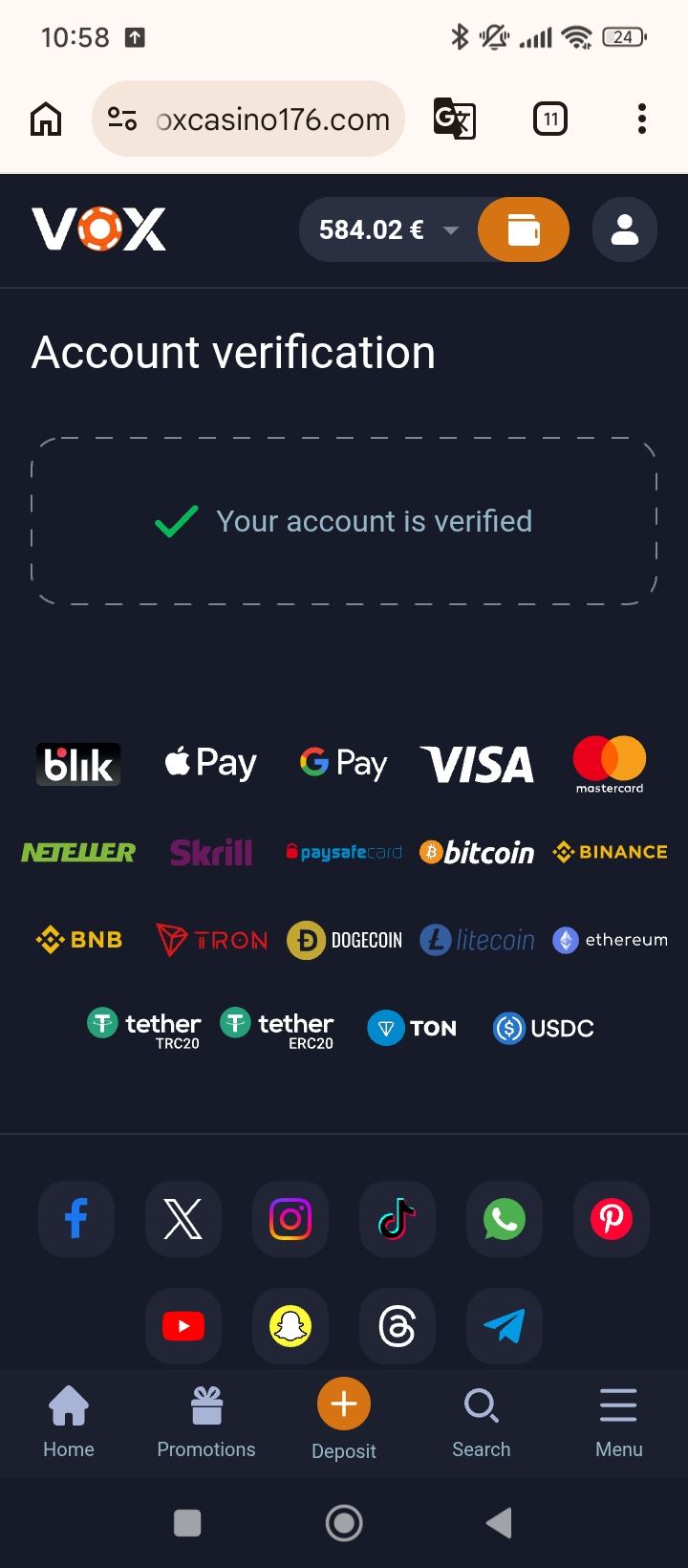Open the user profile icon
688x1568 pixels.
tap(624, 230)
